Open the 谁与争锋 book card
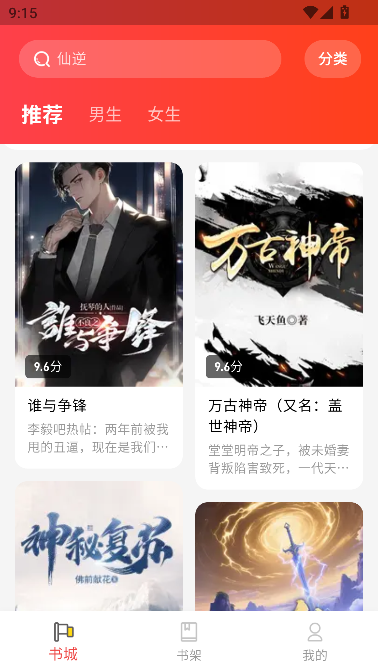The width and height of the screenshot is (378, 672). coord(99,315)
